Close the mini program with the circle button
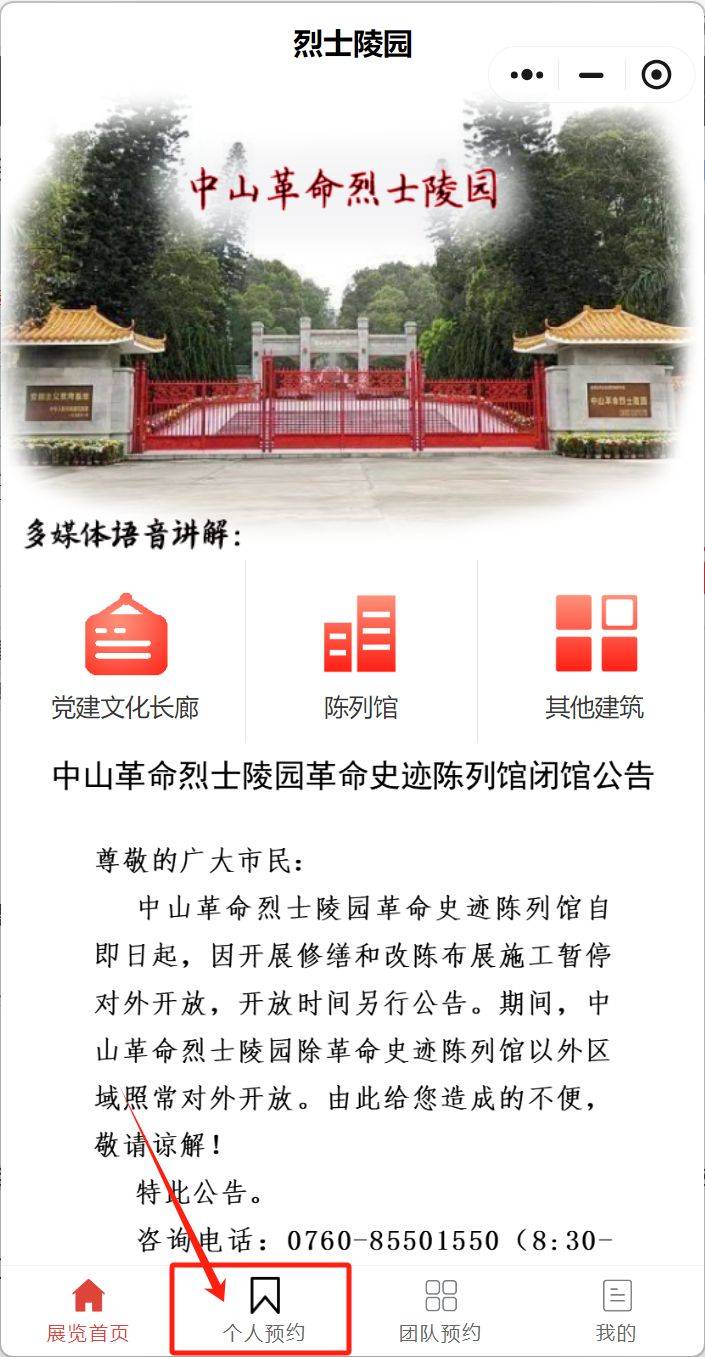This screenshot has width=705, height=1357. coord(656,75)
